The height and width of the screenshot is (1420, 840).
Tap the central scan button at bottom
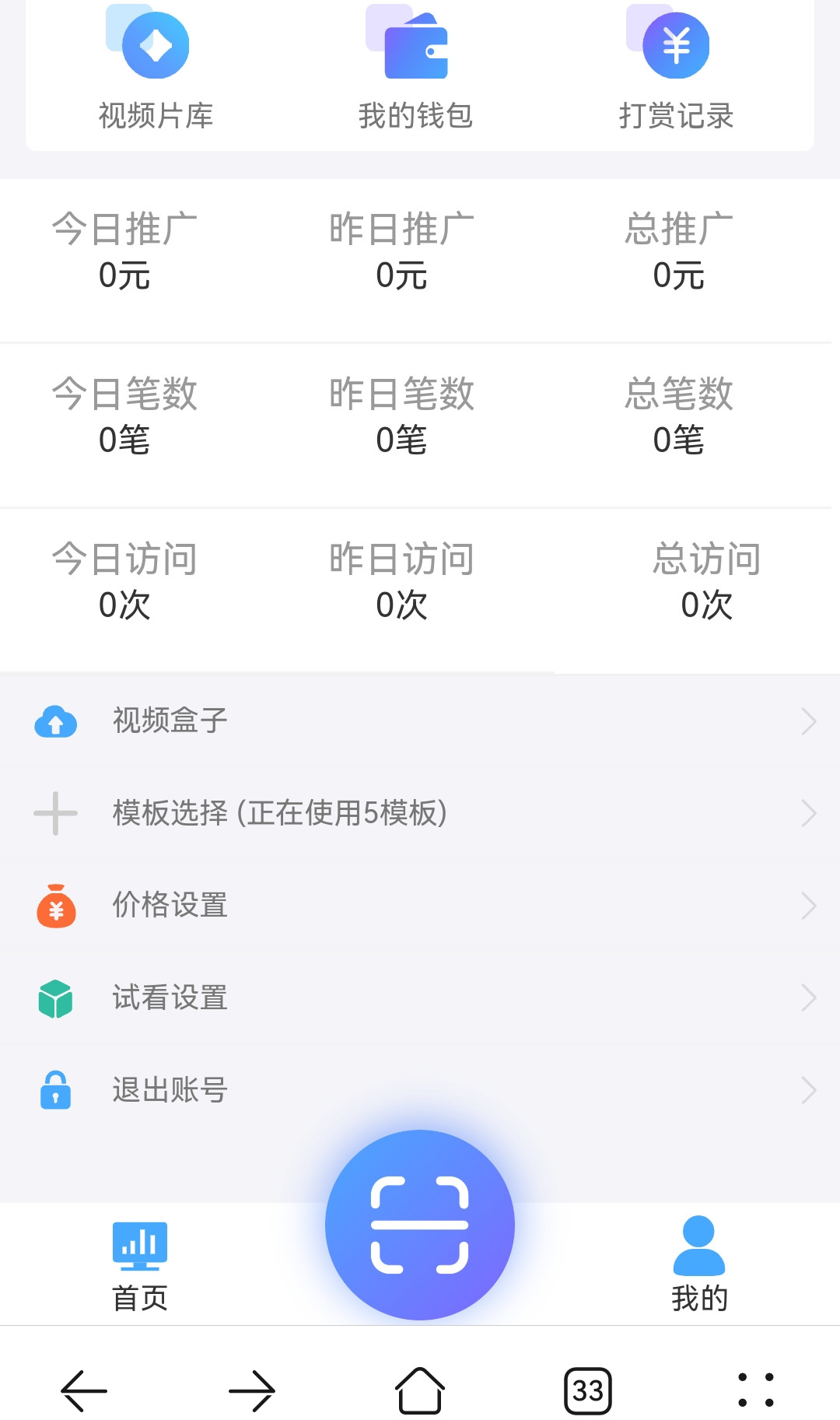tap(419, 1240)
